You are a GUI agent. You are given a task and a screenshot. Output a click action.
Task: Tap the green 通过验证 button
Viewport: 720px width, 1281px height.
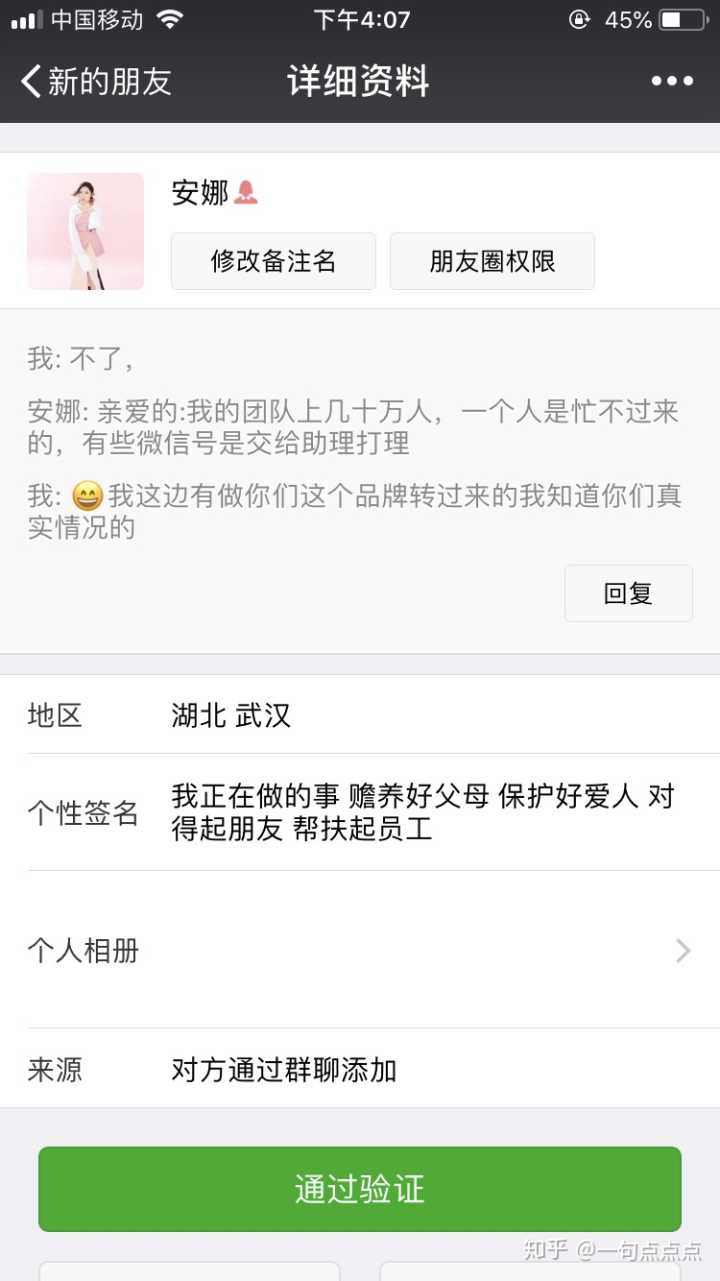coord(360,1189)
